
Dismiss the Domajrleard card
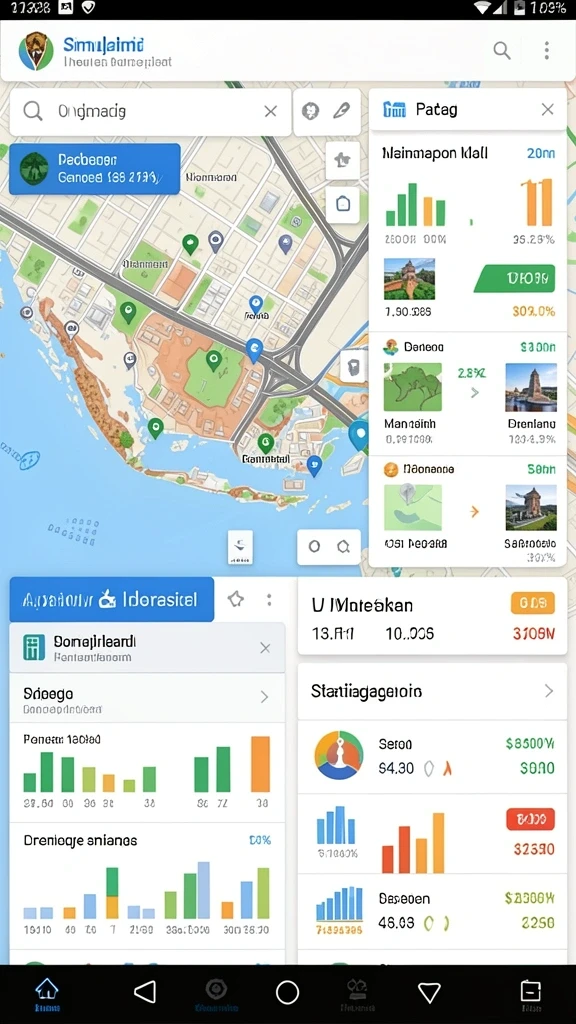pyautogui.click(x=265, y=648)
